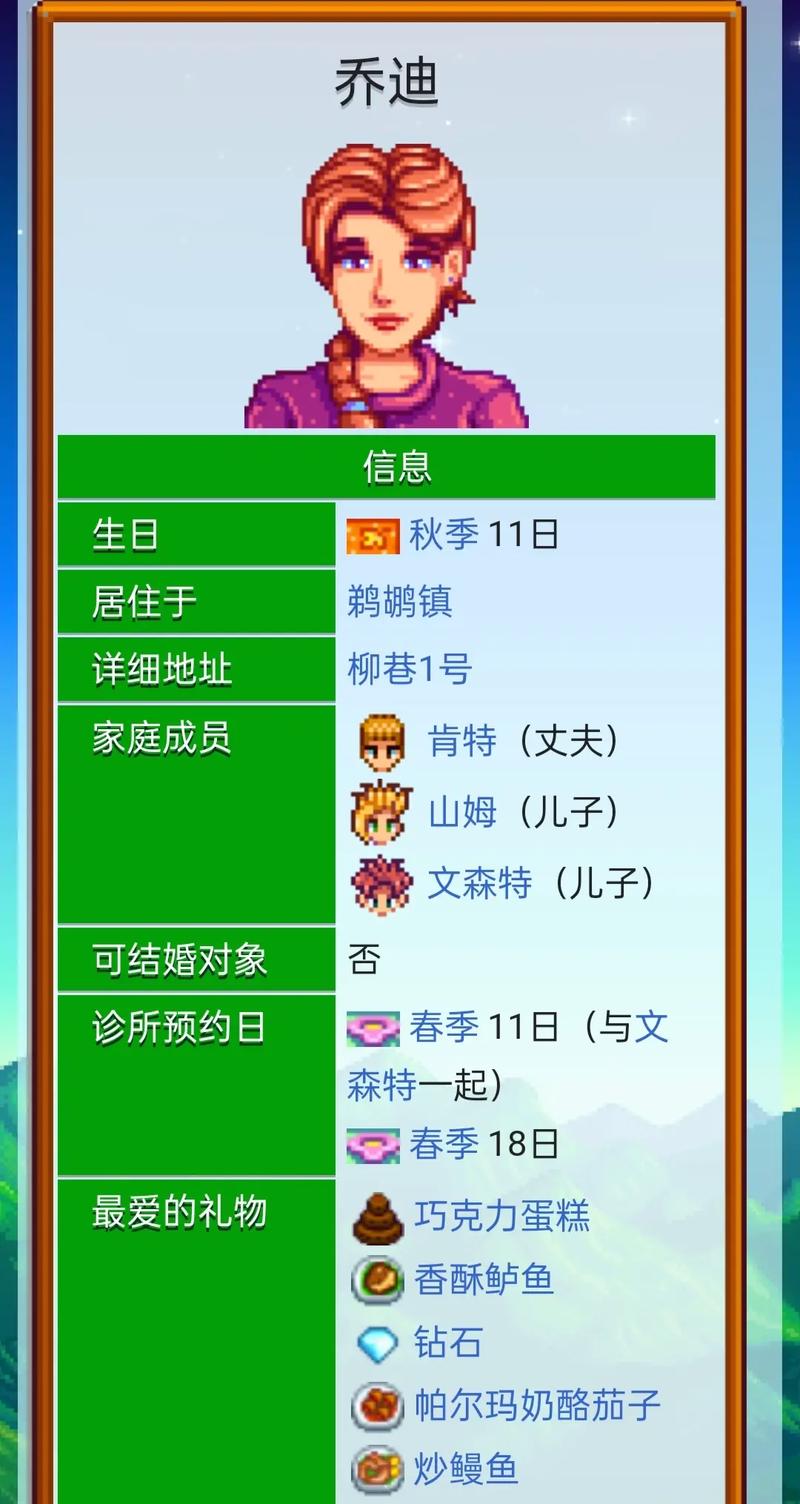Open the 文森特 link under family members
Screen dimensions: 800x1504
coord(480,883)
